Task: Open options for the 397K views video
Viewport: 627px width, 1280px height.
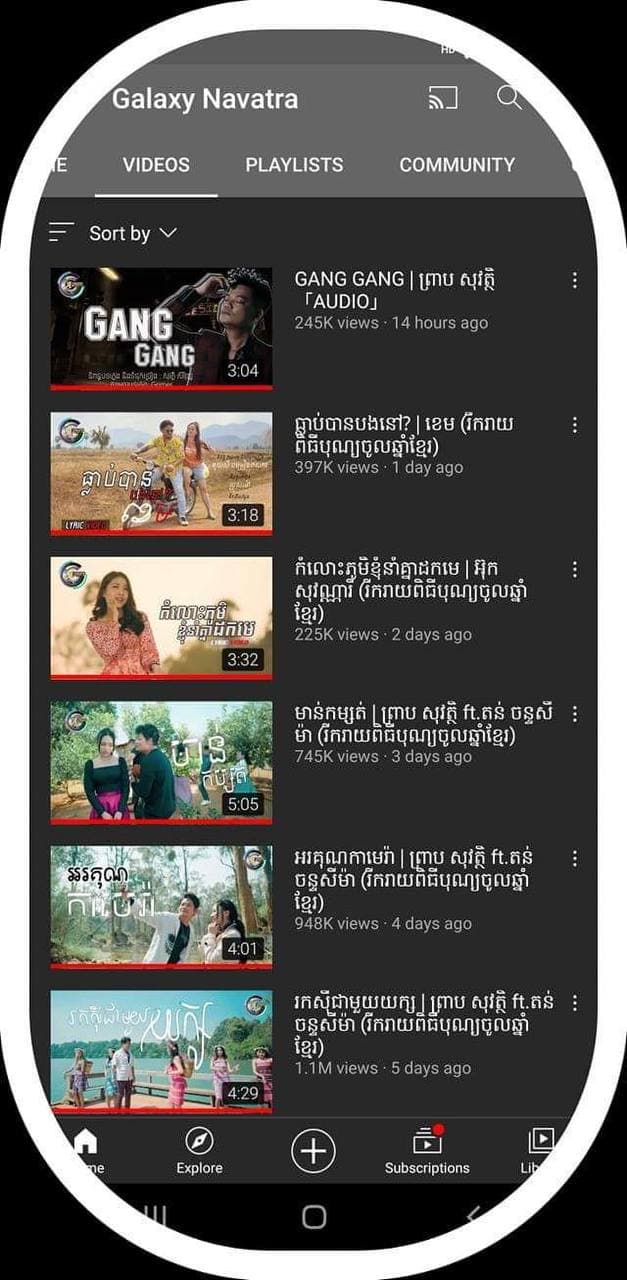Action: tap(574, 425)
